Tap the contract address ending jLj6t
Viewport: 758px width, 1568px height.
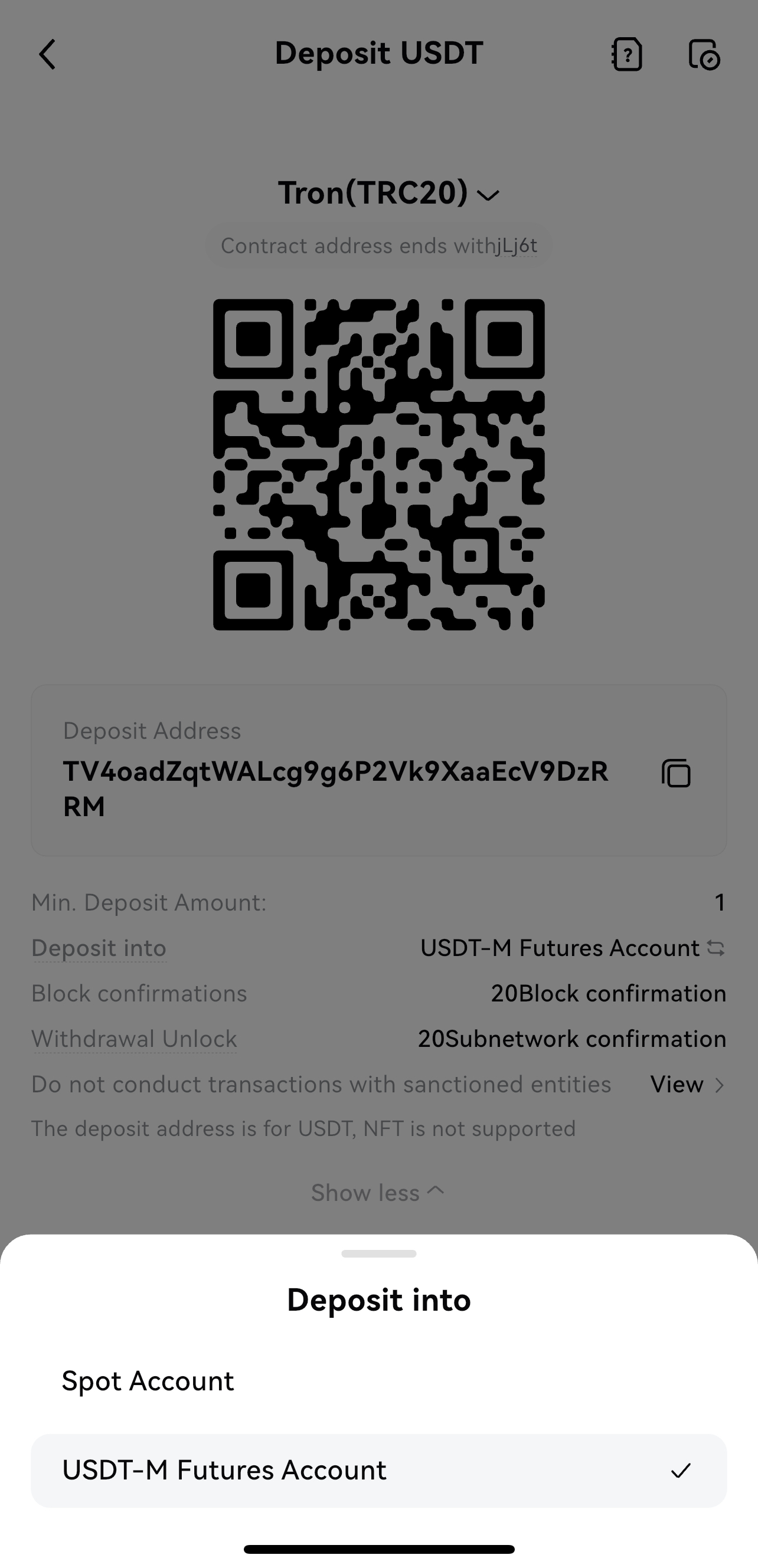click(517, 246)
